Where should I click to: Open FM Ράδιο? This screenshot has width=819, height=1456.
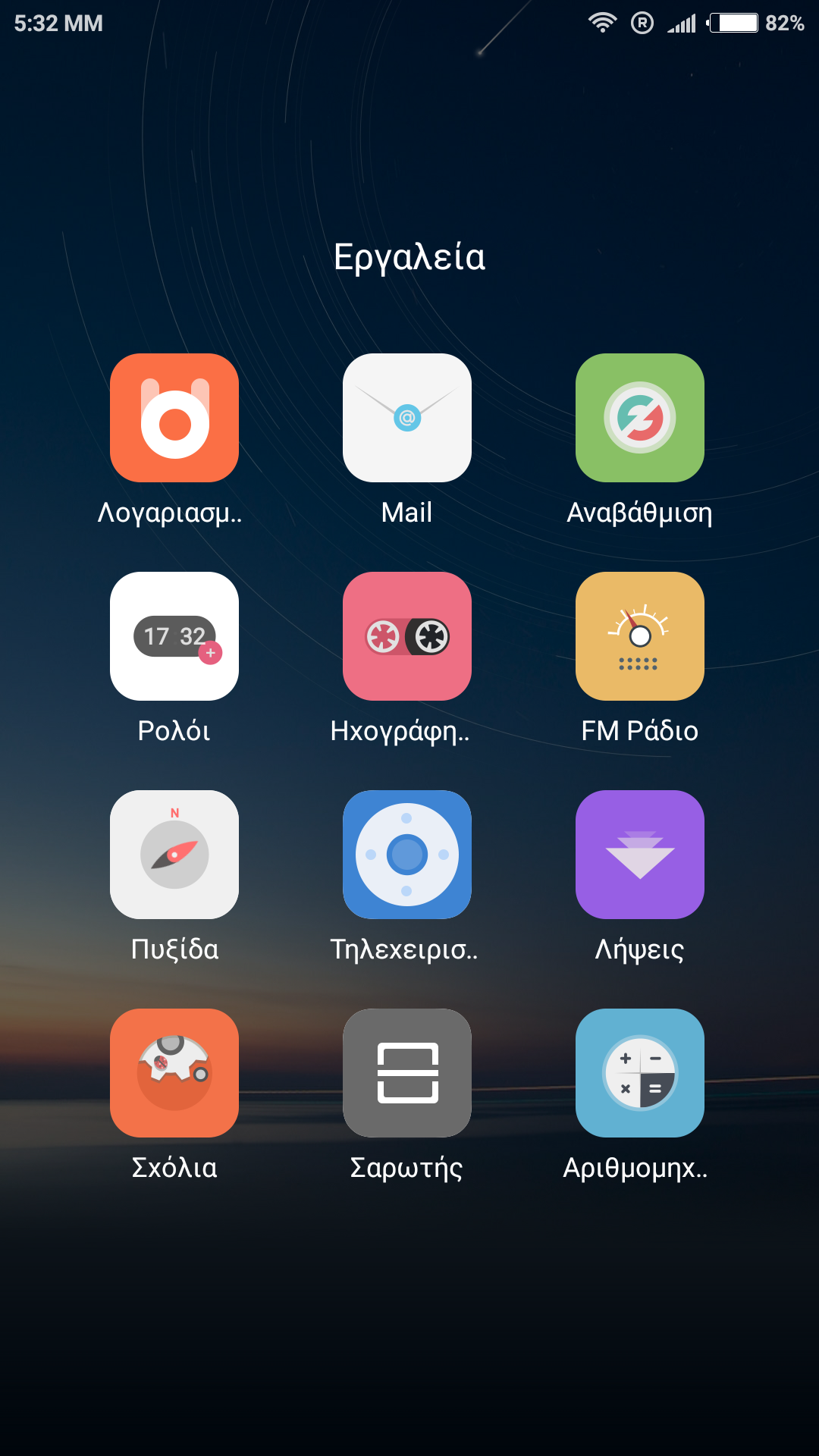click(x=639, y=636)
